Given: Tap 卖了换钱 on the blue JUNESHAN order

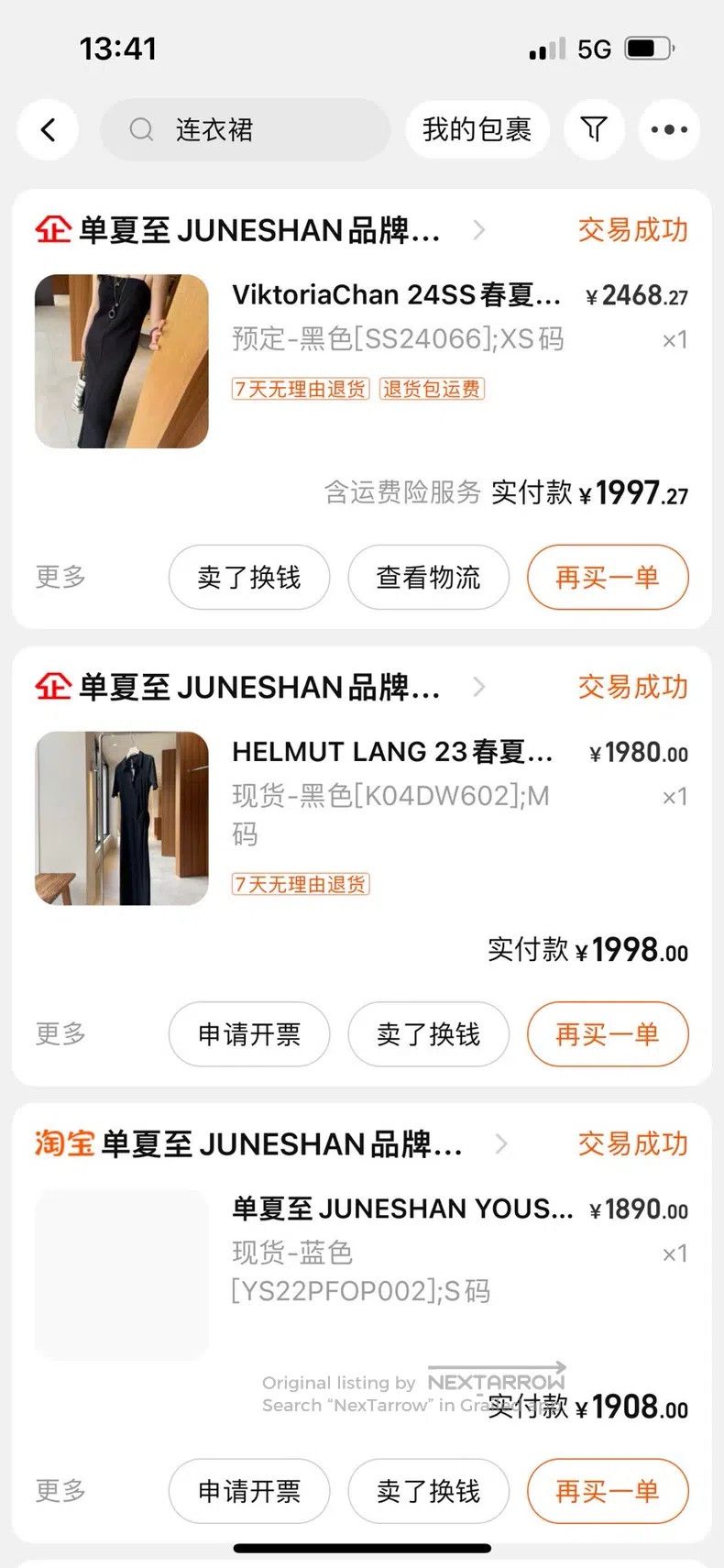Looking at the screenshot, I should coord(428,1491).
